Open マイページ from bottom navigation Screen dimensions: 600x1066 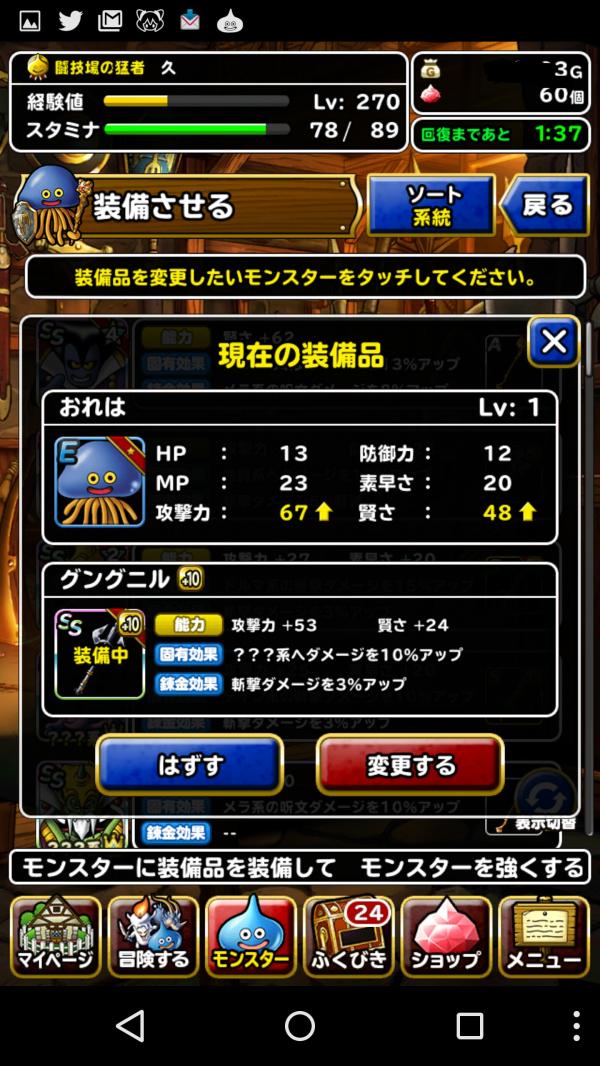tap(55, 936)
